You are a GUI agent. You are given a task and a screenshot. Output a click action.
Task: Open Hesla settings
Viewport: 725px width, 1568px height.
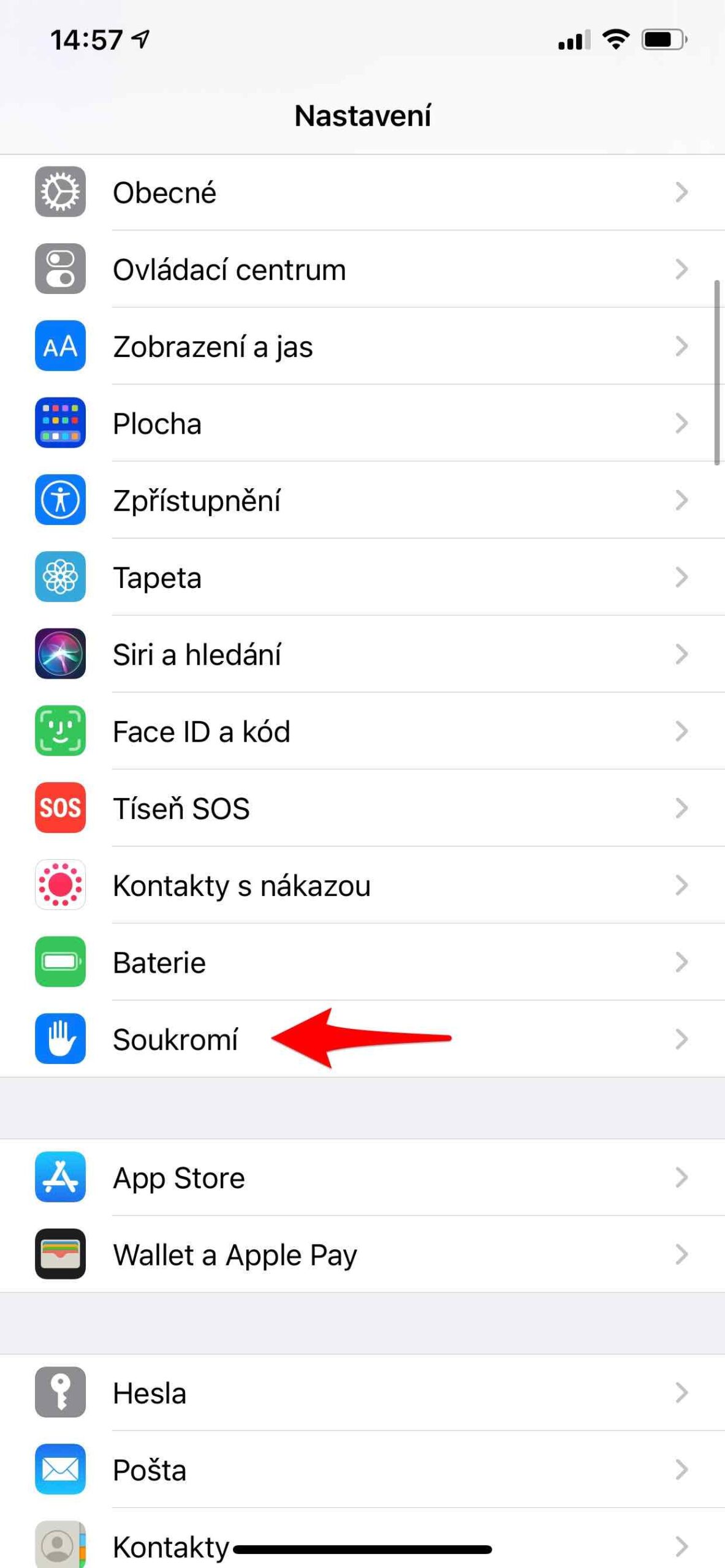coord(362,1393)
